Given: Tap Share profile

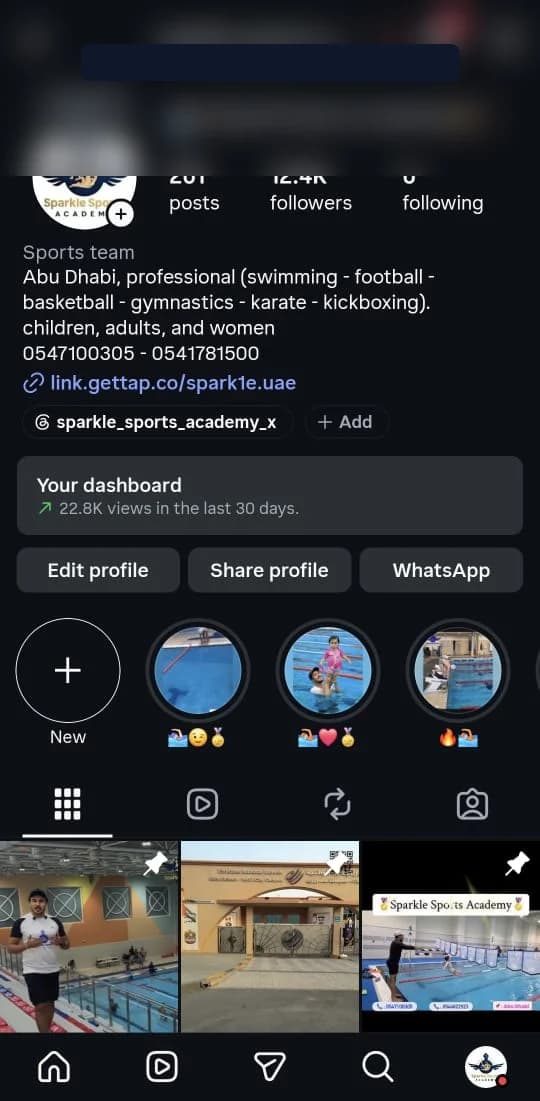Looking at the screenshot, I should 270,570.
